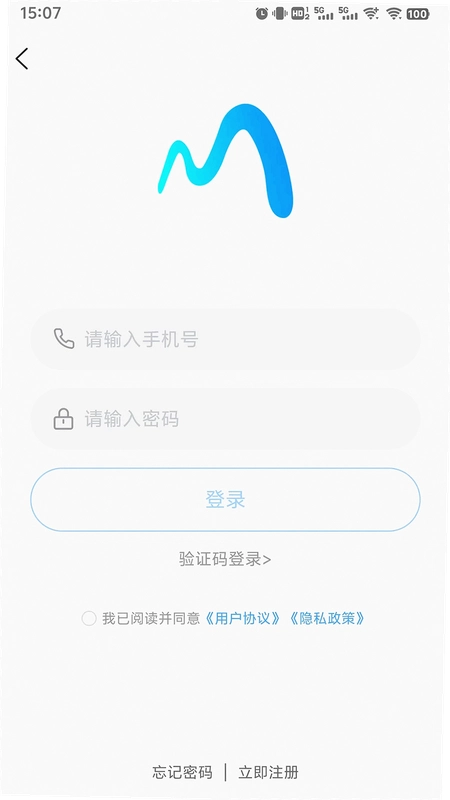The width and height of the screenshot is (450, 800).
Task: Open the 《隐私政策》 privacy policy link
Action: point(327,618)
